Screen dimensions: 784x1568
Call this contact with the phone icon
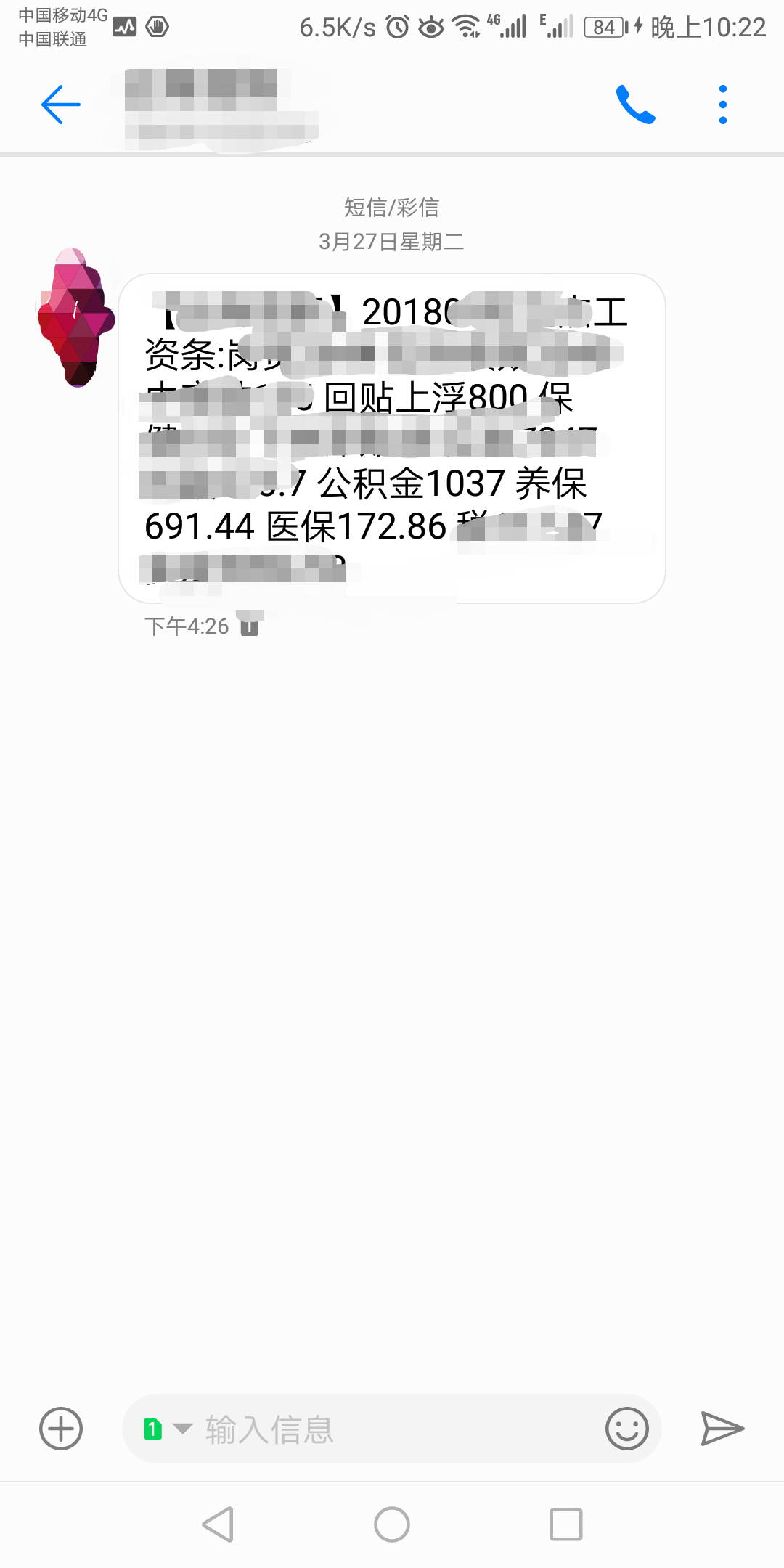tap(635, 105)
